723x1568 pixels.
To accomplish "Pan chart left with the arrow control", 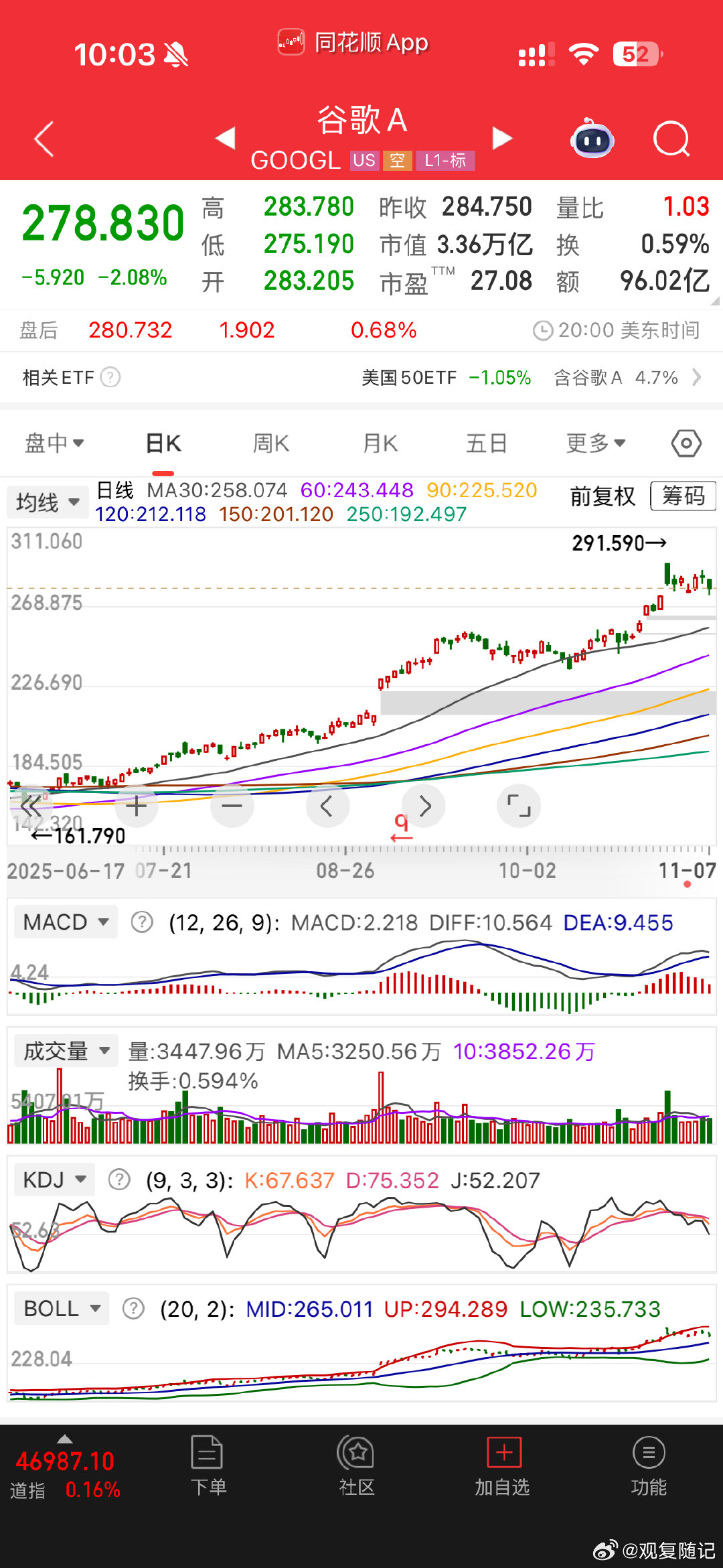I will pyautogui.click(x=327, y=806).
